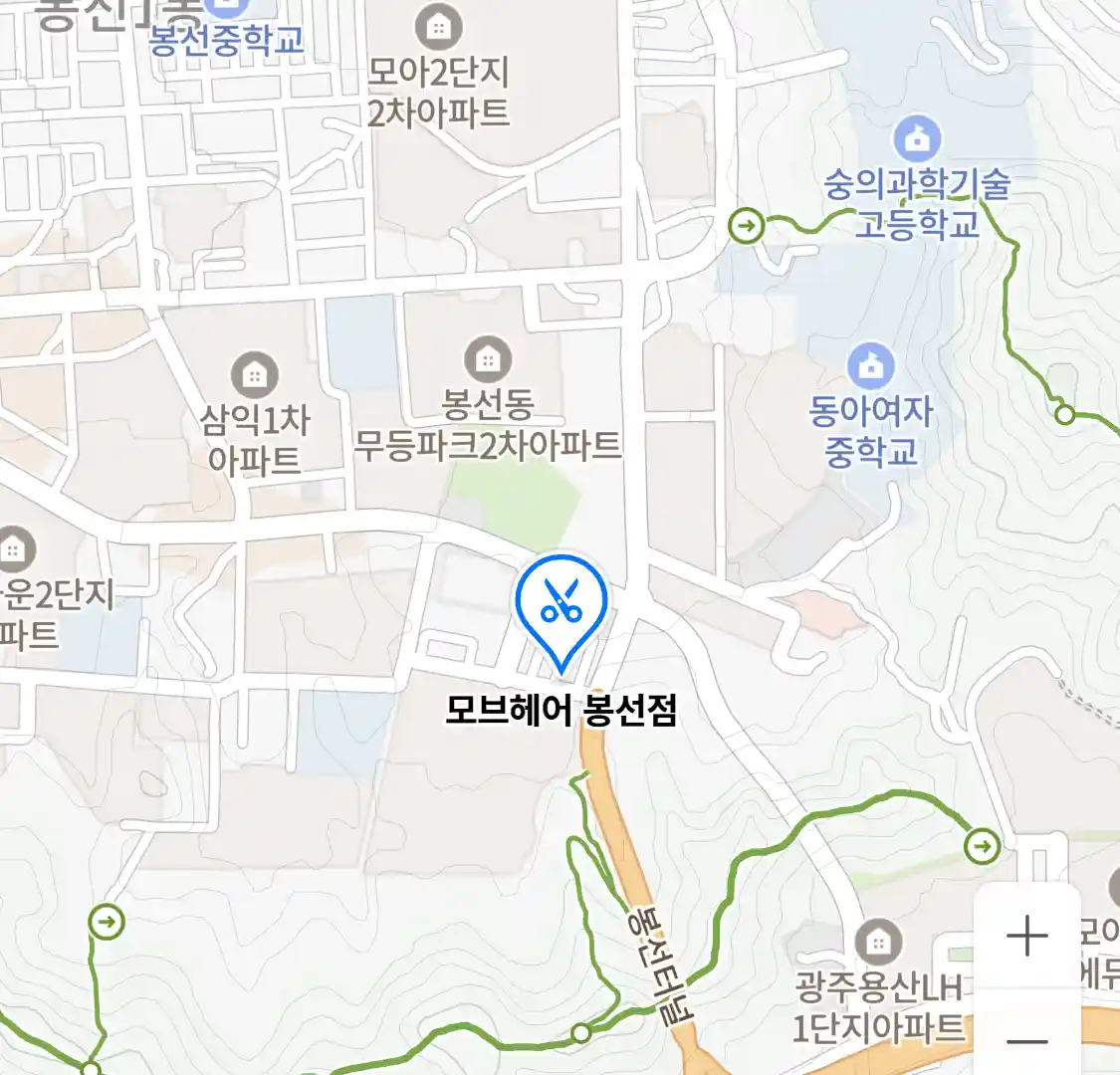Tap 모아2단지 2차아파트 marker

coord(438,28)
